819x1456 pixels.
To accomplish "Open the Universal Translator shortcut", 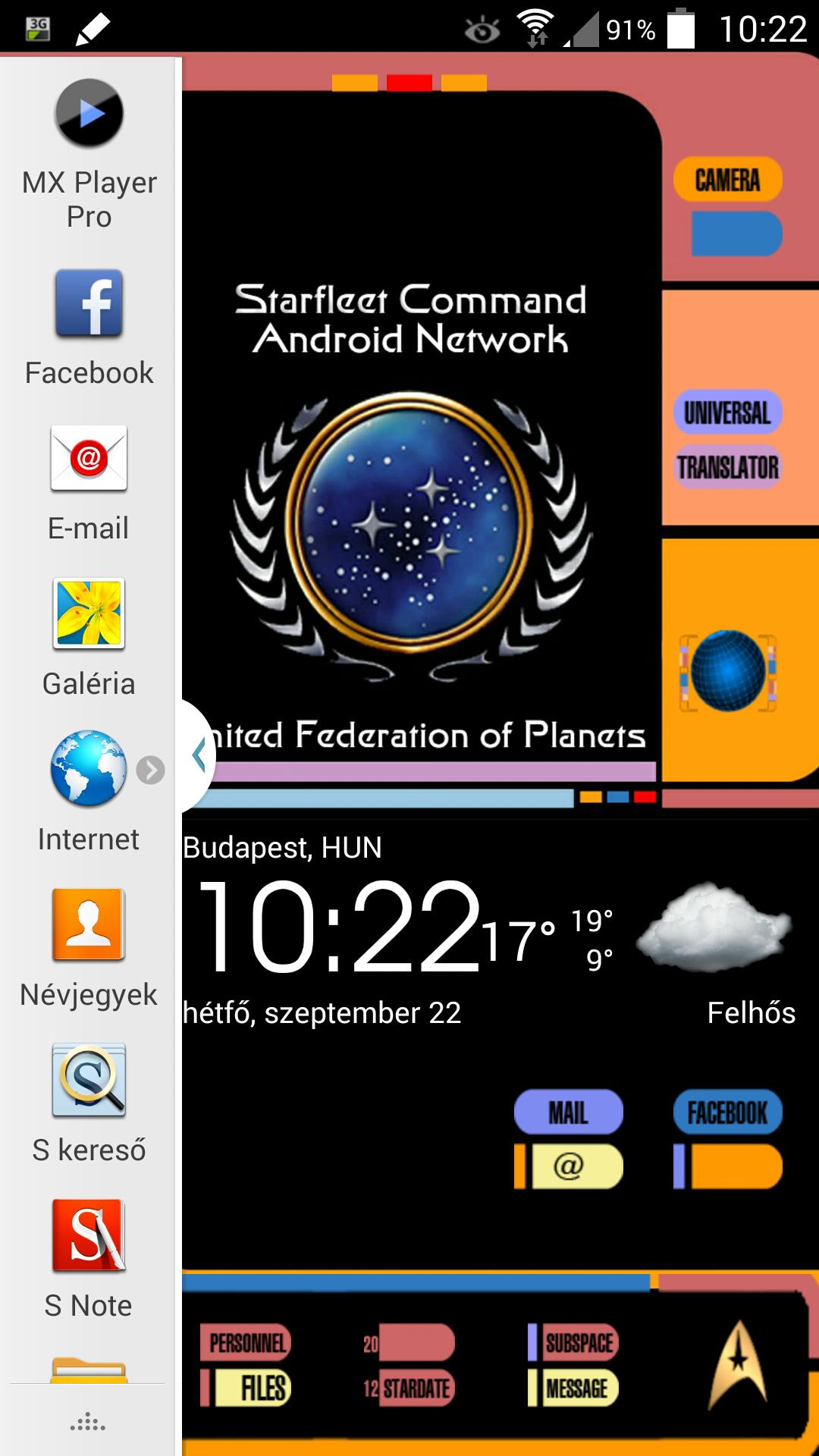I will (x=728, y=439).
